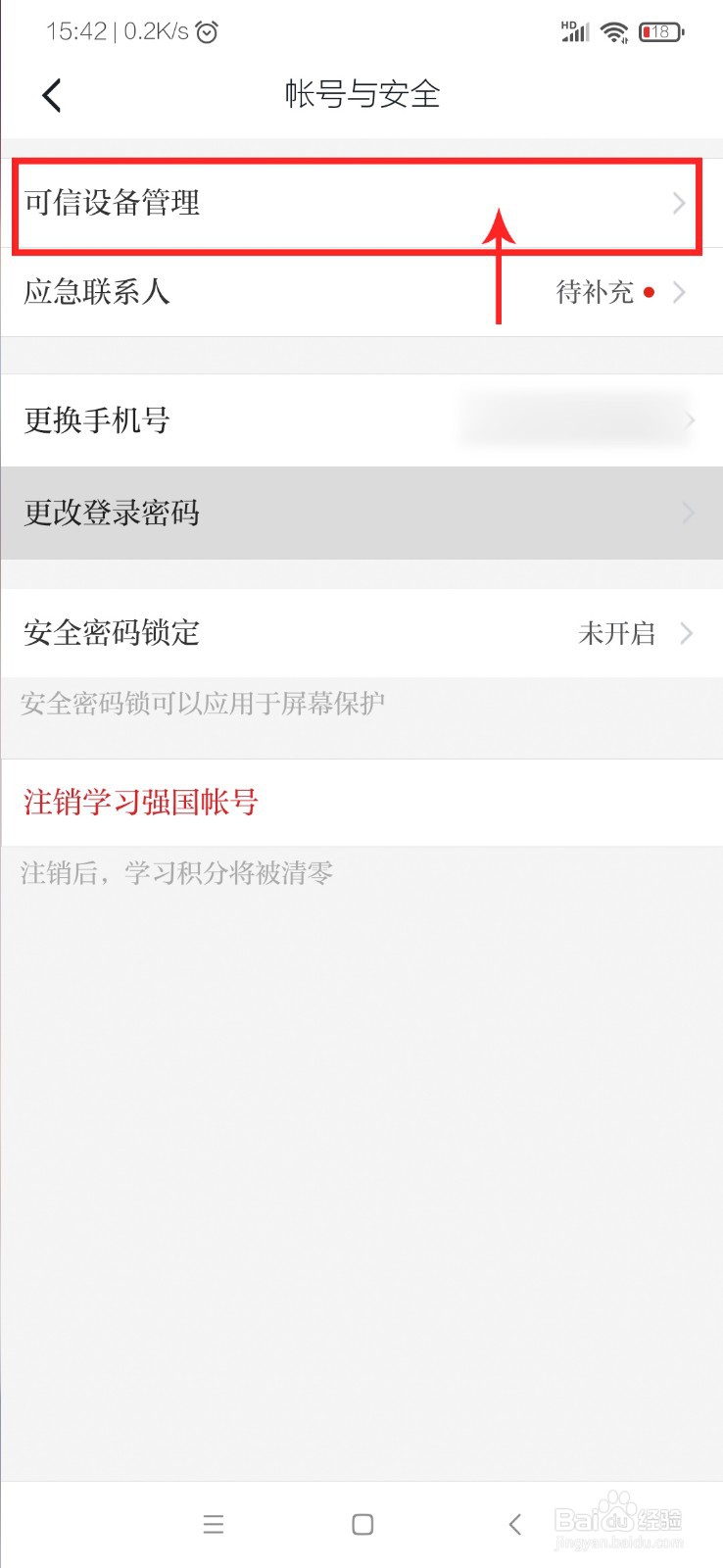Select the 帐号与安全 title bar
The image size is (723, 1568).
[x=361, y=94]
